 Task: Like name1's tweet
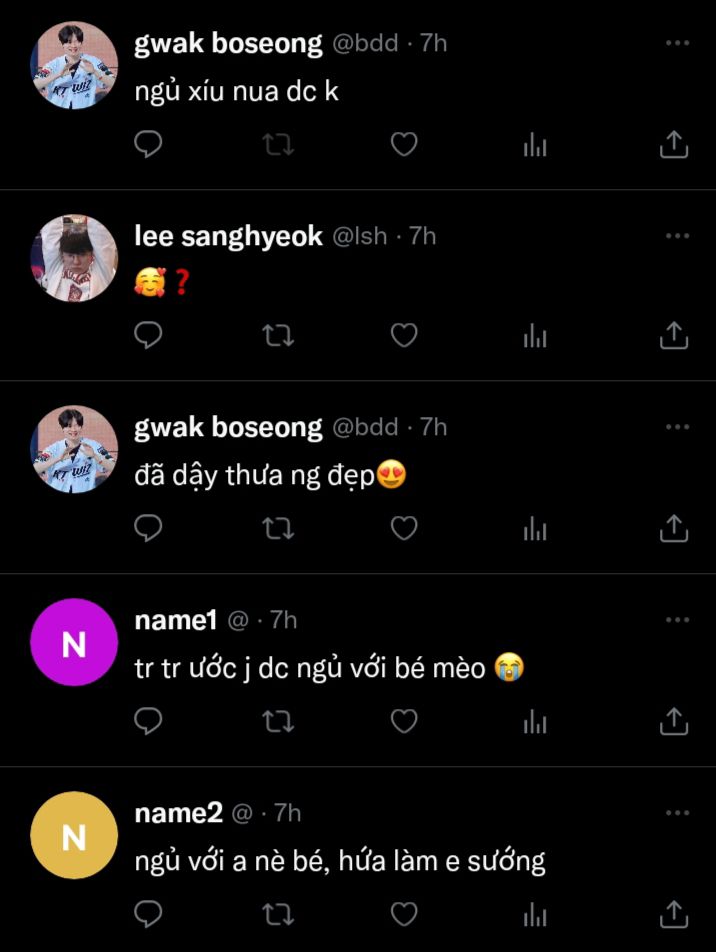403,720
